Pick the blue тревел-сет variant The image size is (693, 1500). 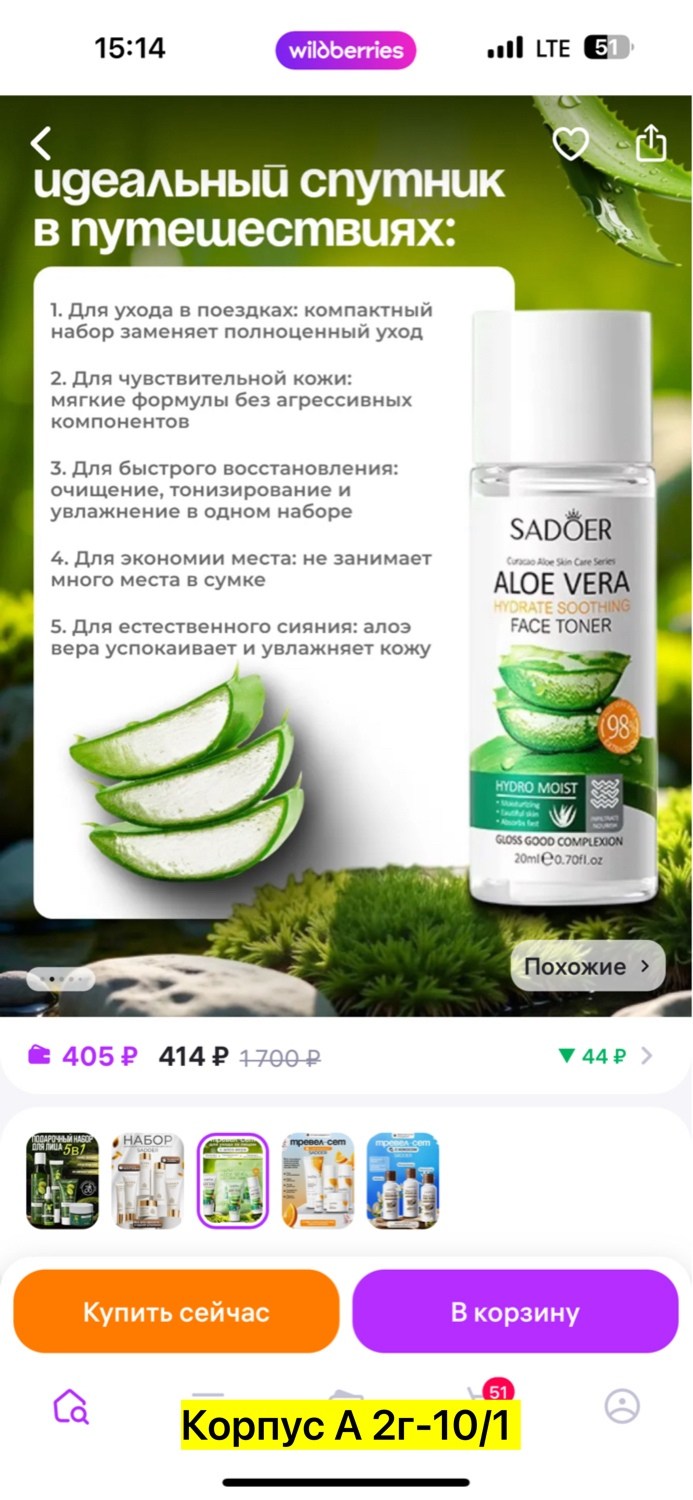click(x=403, y=1181)
